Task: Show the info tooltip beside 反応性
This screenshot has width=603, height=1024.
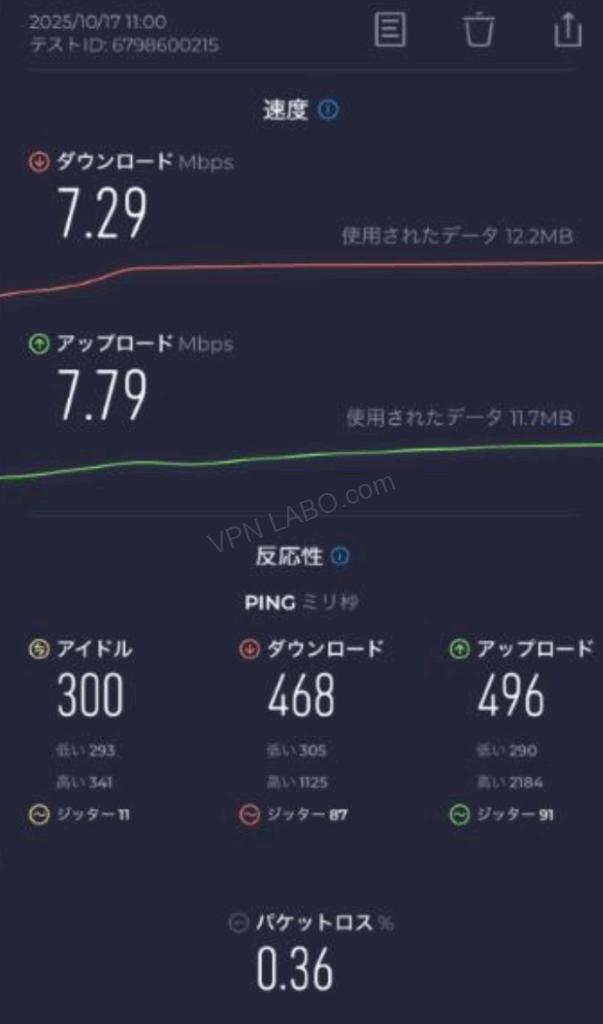Action: point(340,555)
